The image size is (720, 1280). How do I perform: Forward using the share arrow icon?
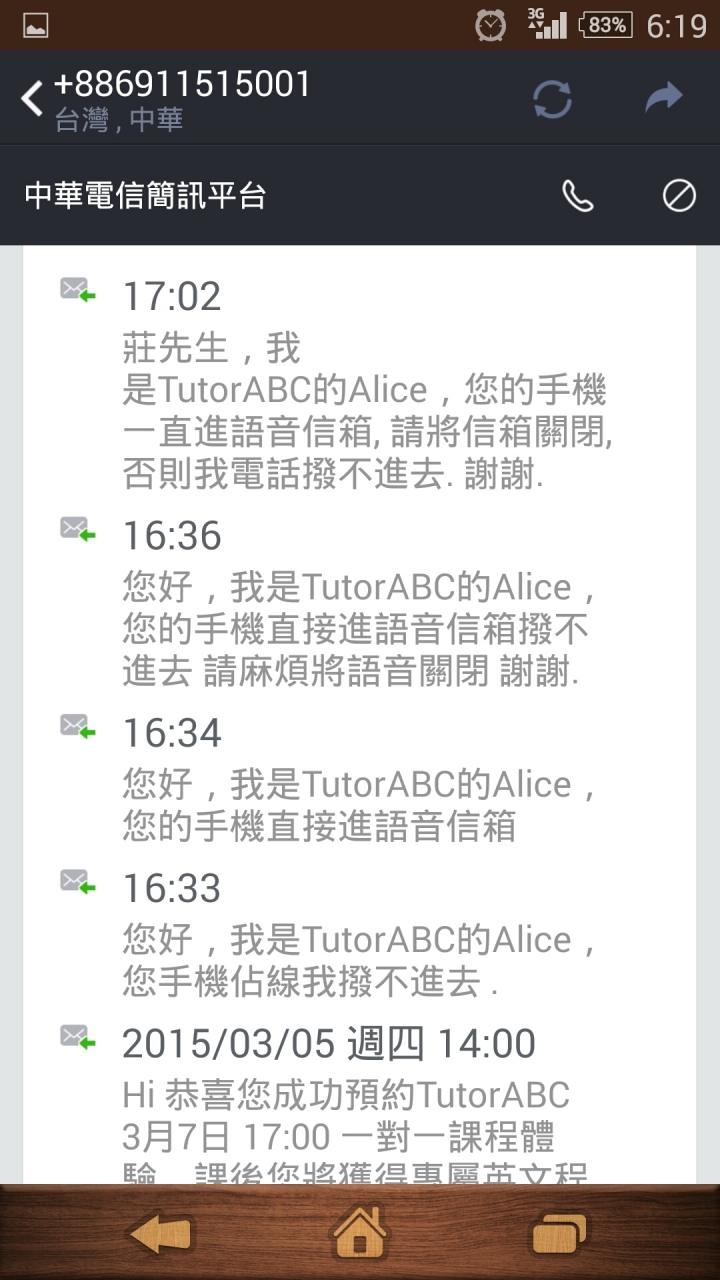tap(662, 97)
